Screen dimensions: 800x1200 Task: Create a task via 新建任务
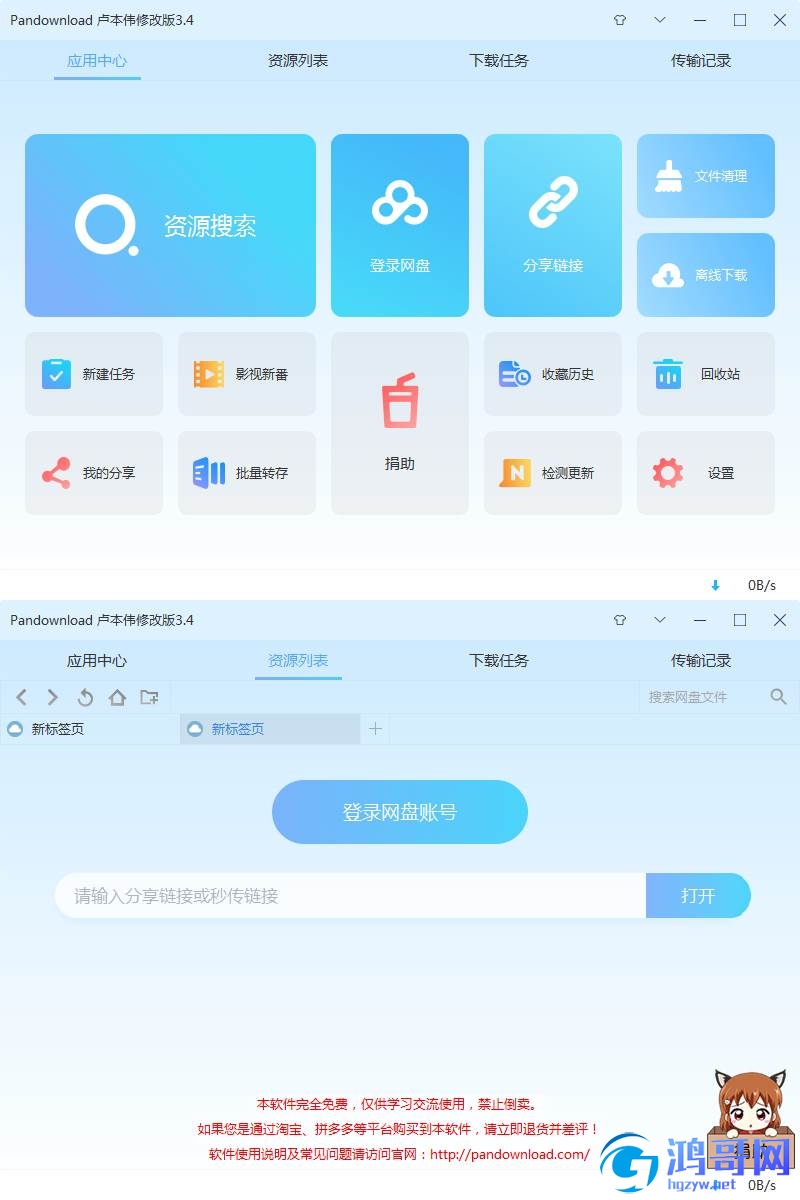[94, 374]
